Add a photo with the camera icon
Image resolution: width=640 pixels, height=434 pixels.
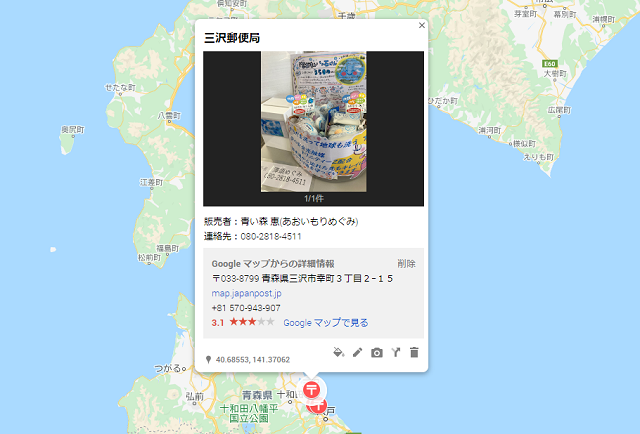tap(377, 353)
